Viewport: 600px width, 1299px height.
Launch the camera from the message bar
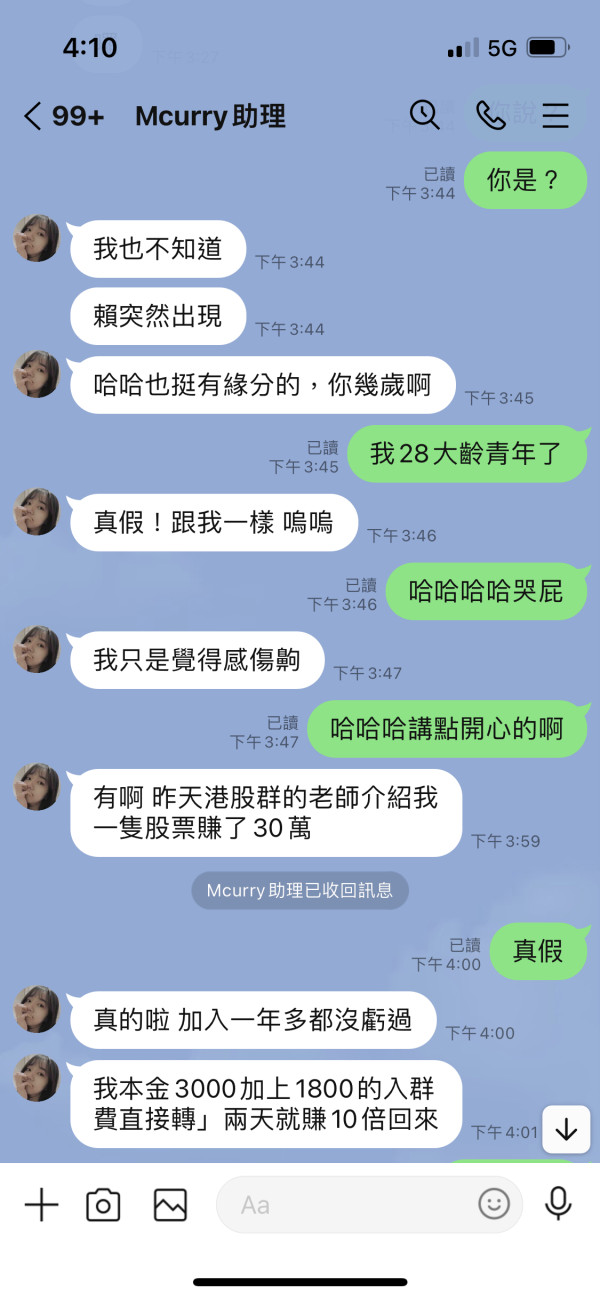tap(103, 1205)
